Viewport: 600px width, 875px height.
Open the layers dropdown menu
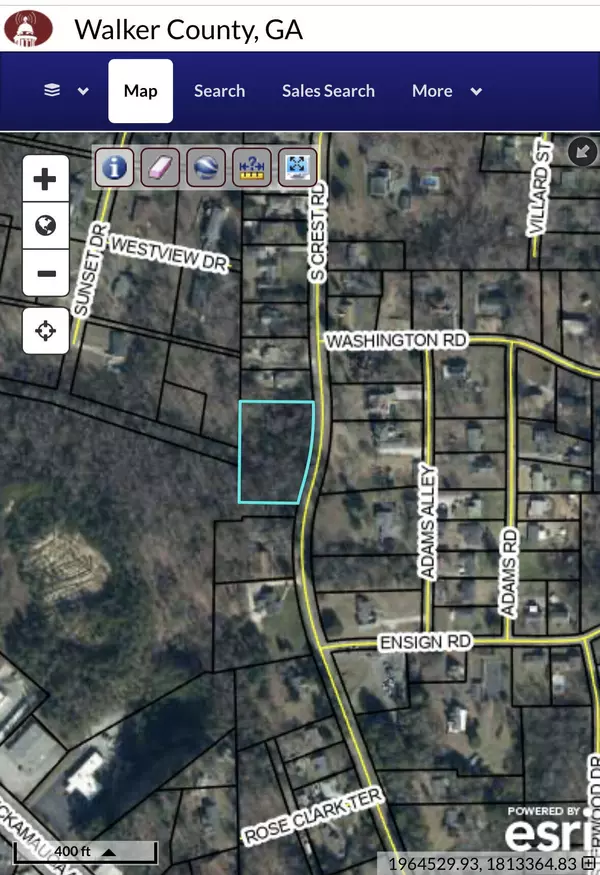pos(66,91)
